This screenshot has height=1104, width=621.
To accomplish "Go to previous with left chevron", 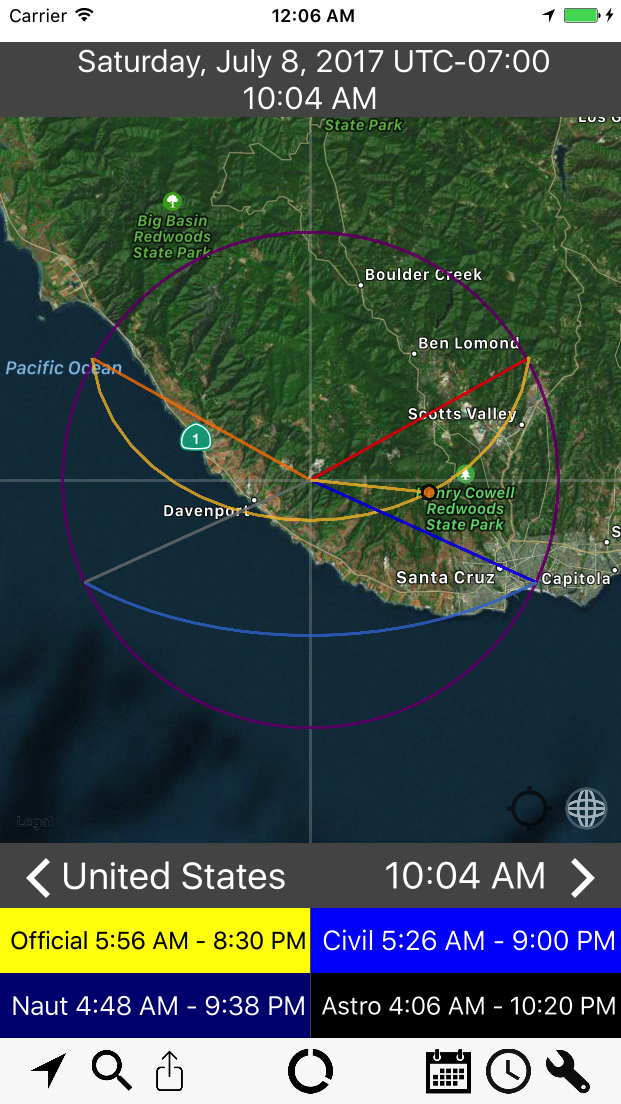I will (38, 877).
